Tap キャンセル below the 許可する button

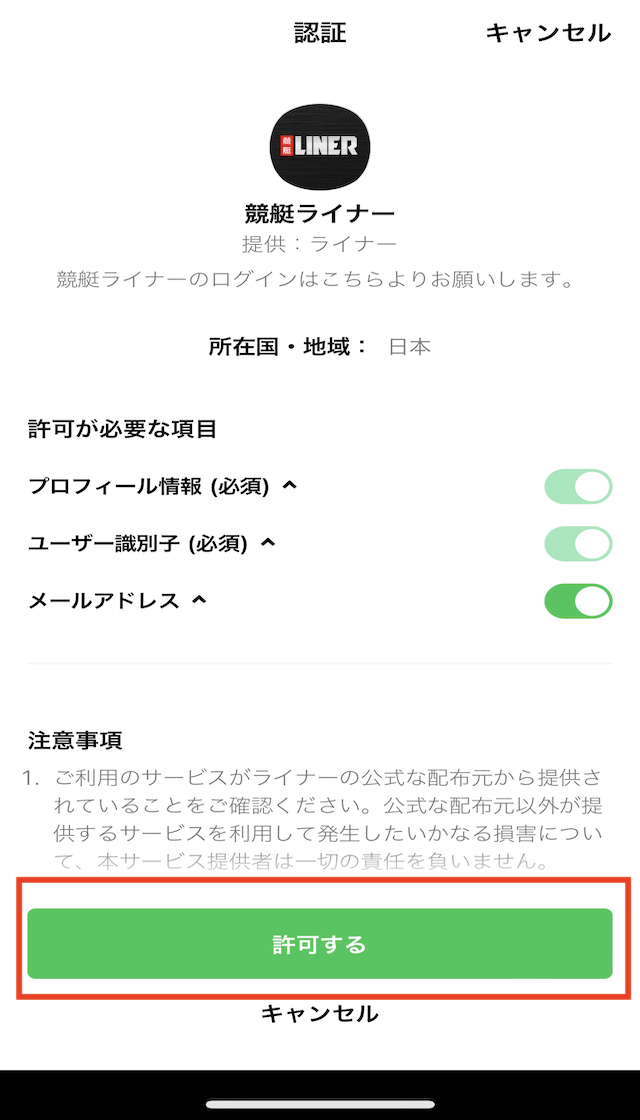[319, 1013]
